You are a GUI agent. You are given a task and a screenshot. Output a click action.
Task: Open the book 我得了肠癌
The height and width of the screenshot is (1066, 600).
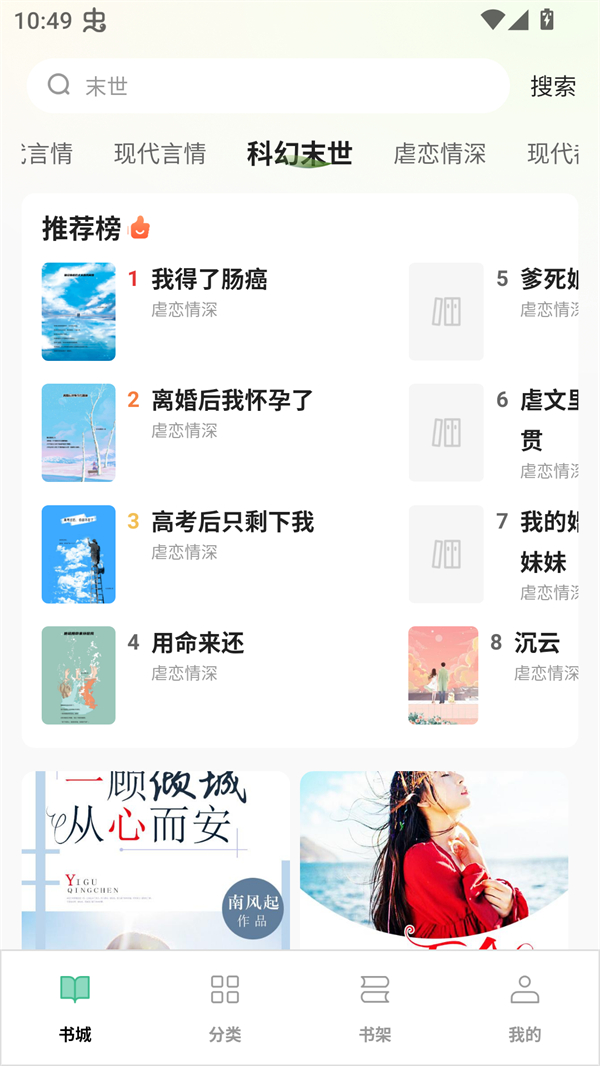[x=209, y=279]
